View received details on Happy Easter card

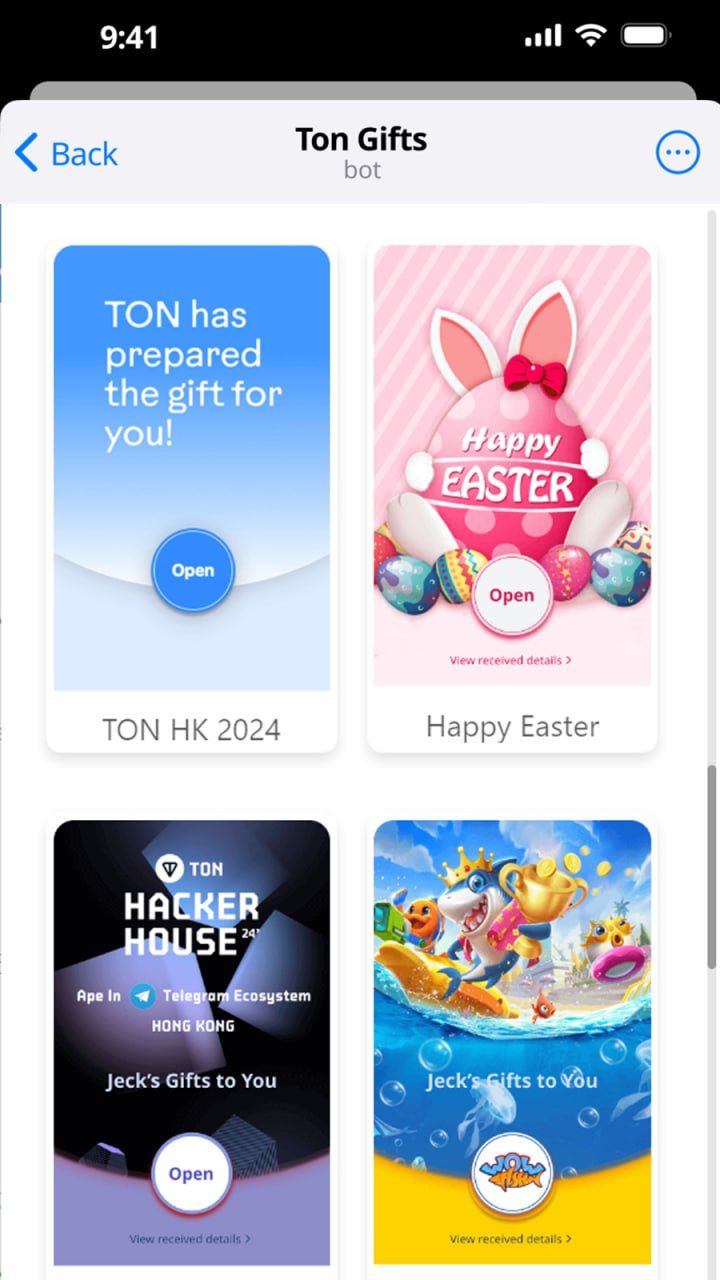pyautogui.click(x=511, y=660)
